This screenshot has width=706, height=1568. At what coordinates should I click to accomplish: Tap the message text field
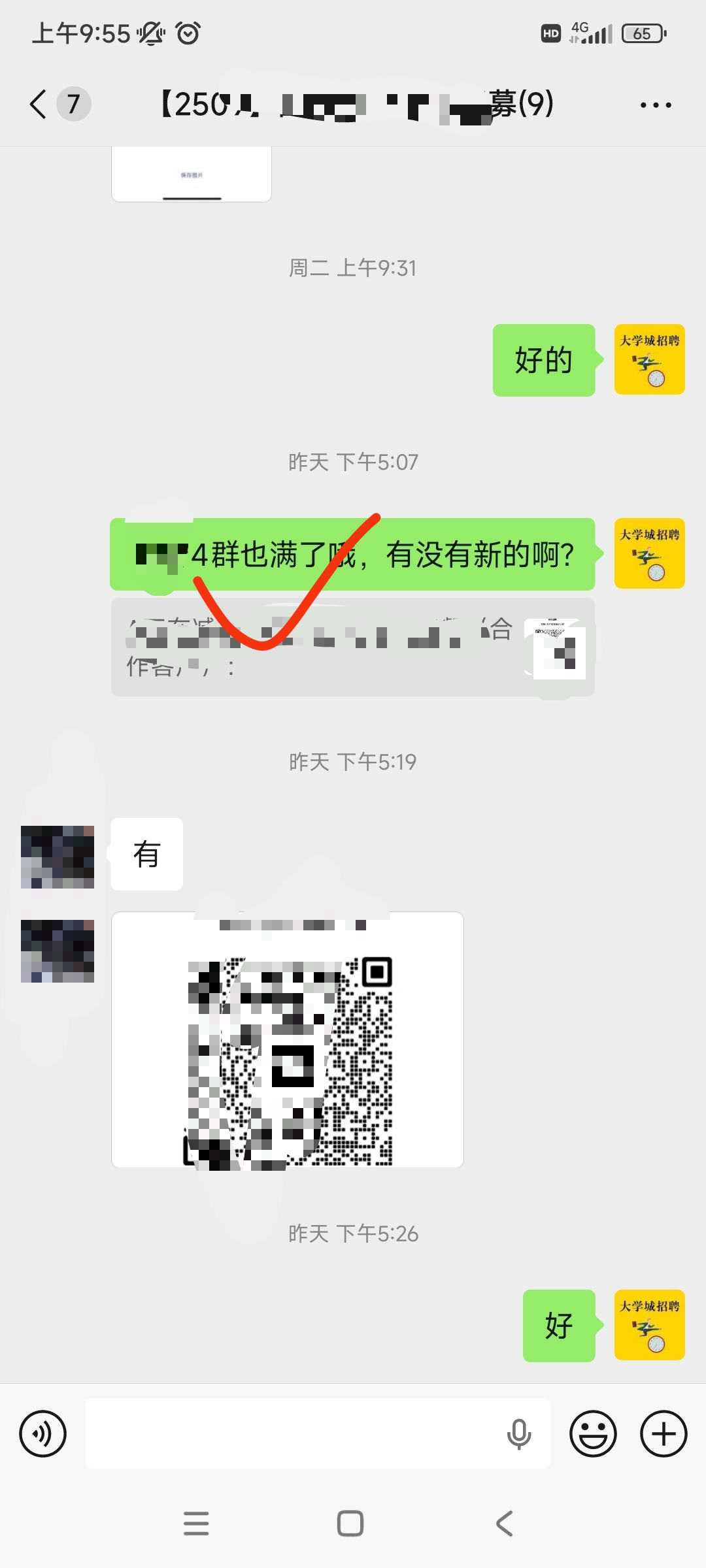pos(294,1434)
